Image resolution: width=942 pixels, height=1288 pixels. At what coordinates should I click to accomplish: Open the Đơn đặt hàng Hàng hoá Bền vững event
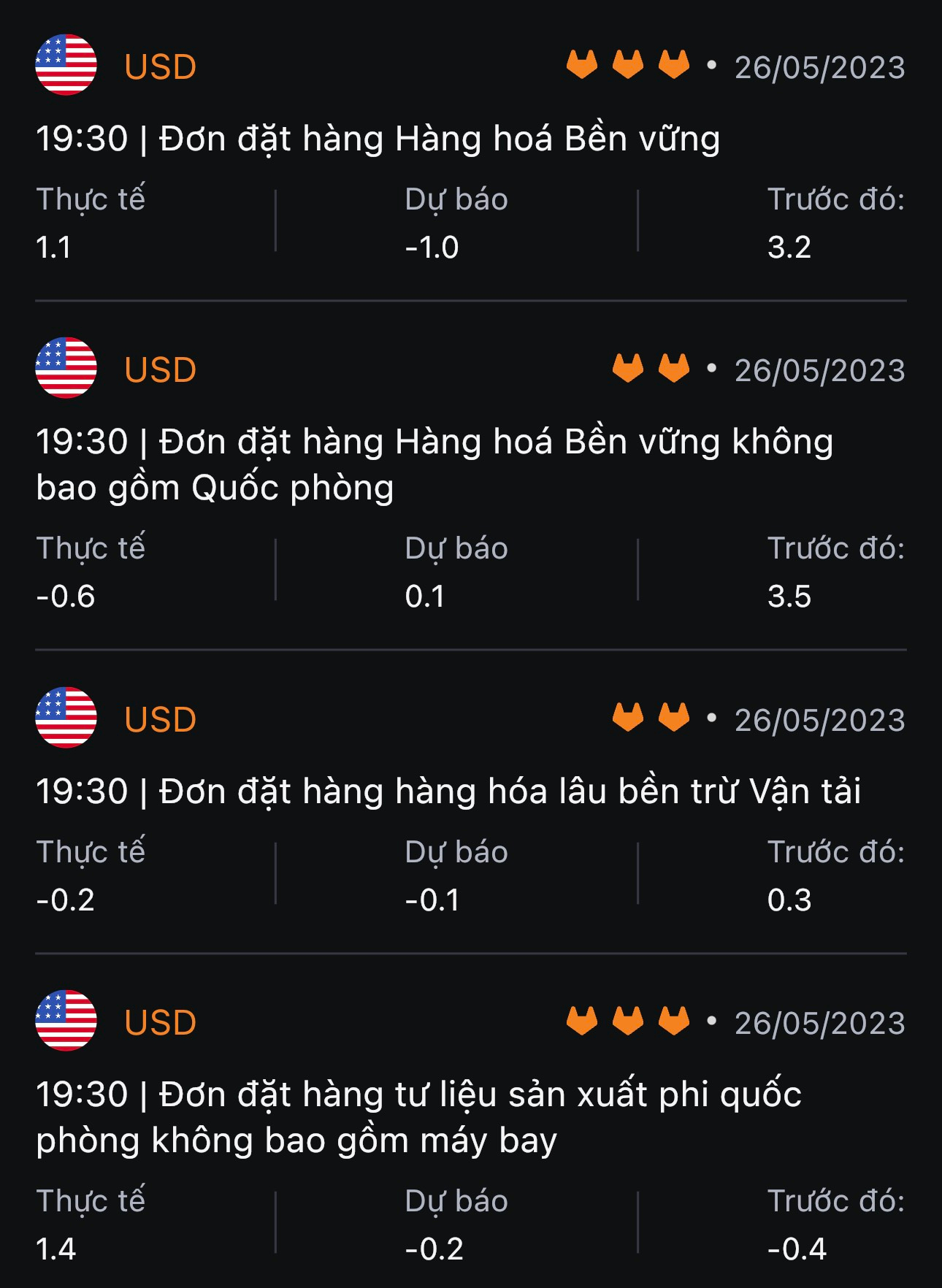[x=378, y=139]
